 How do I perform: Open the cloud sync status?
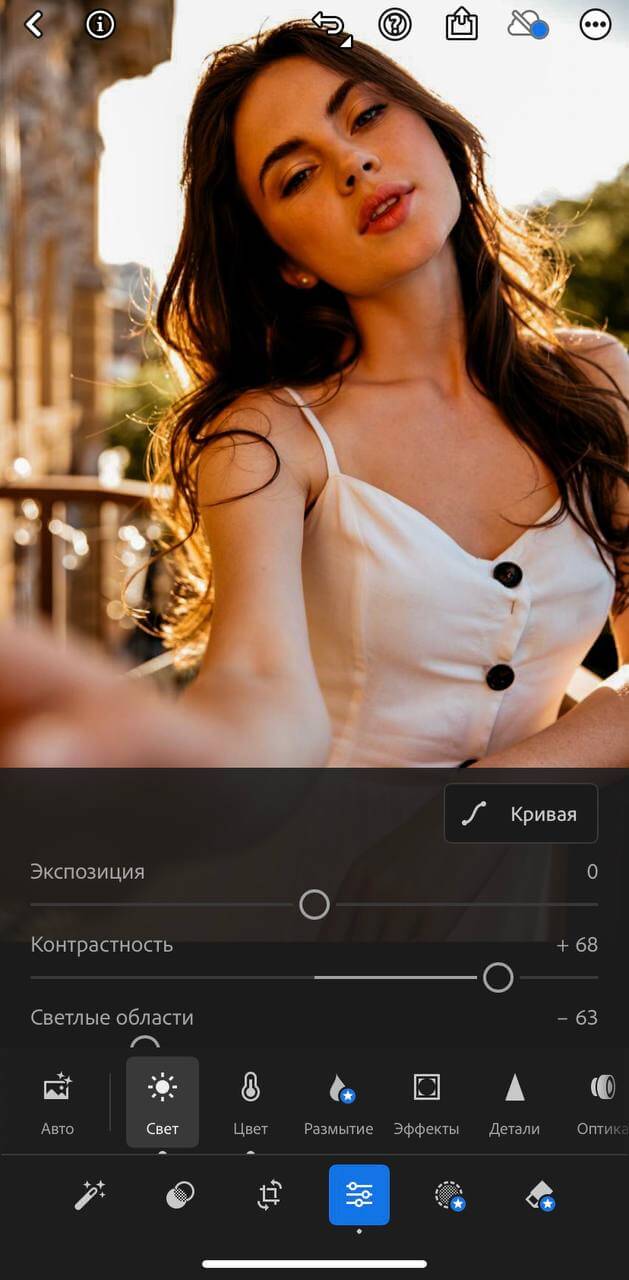pyautogui.click(x=527, y=25)
